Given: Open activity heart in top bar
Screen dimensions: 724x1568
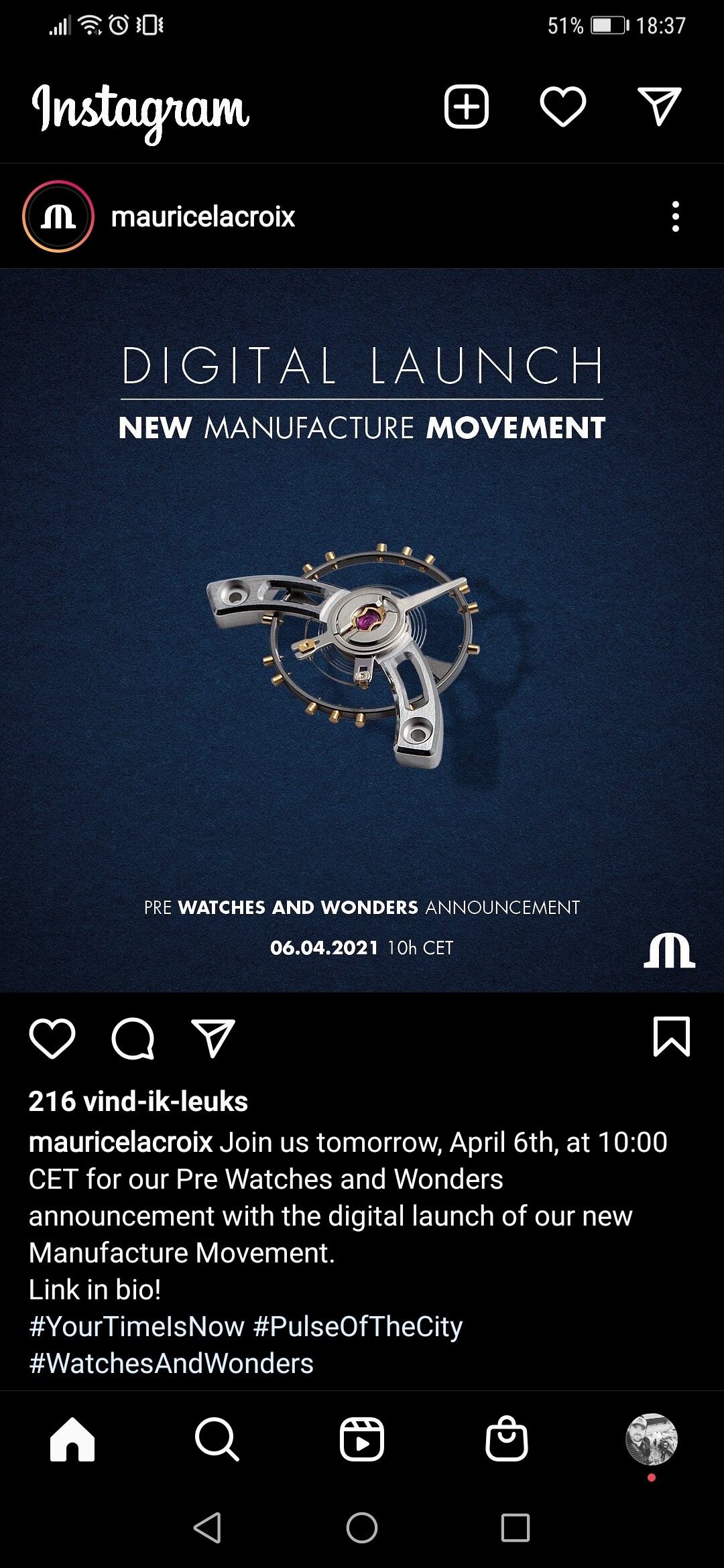Looking at the screenshot, I should (x=563, y=107).
